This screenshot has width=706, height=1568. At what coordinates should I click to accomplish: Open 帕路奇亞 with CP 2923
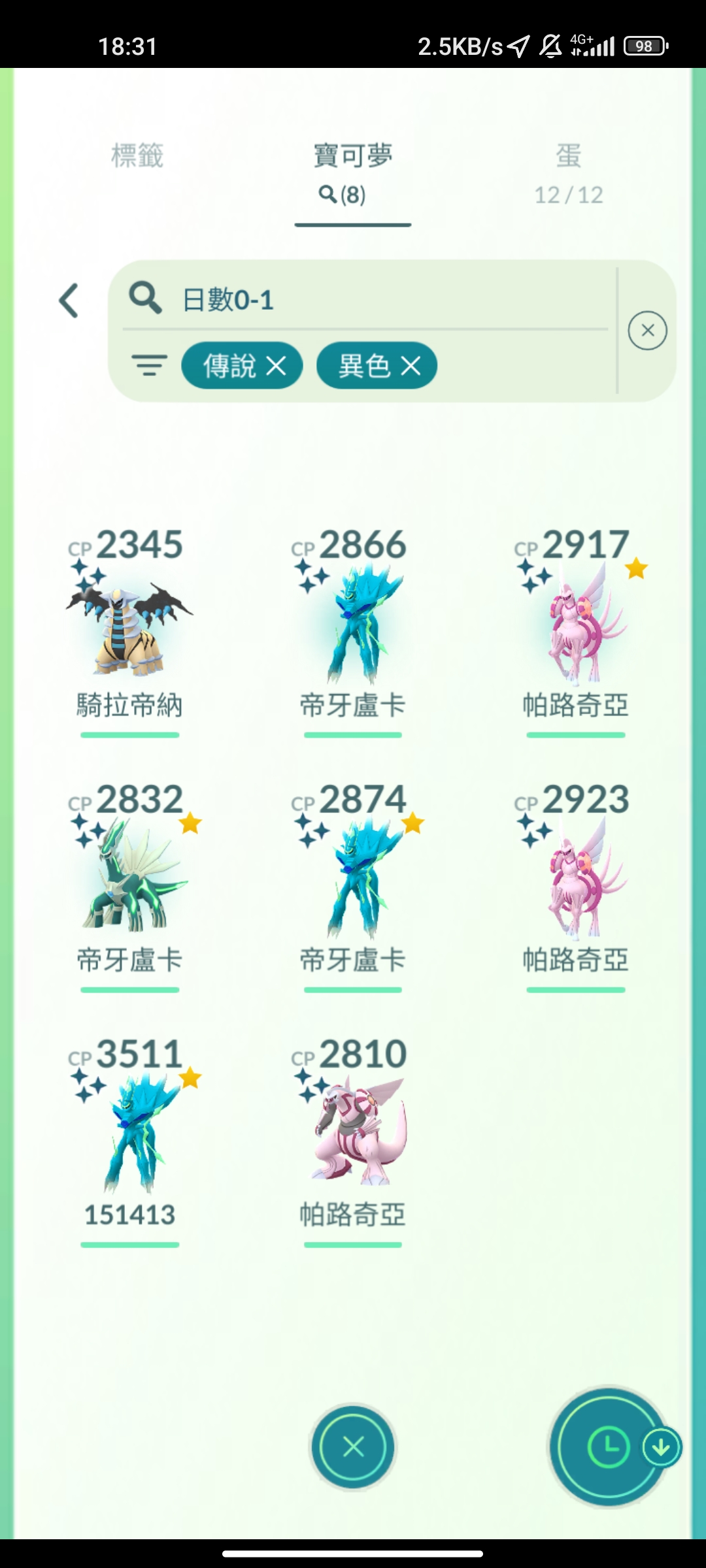click(x=575, y=882)
